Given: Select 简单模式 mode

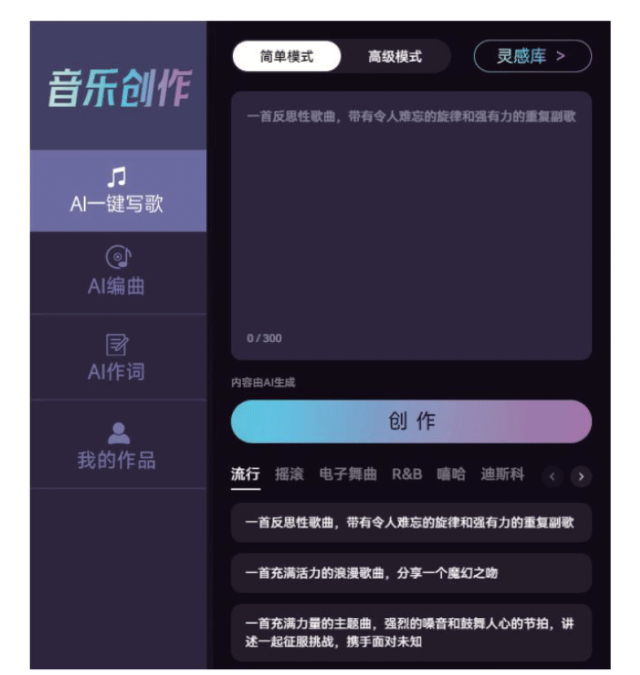Looking at the screenshot, I should click(x=286, y=57).
